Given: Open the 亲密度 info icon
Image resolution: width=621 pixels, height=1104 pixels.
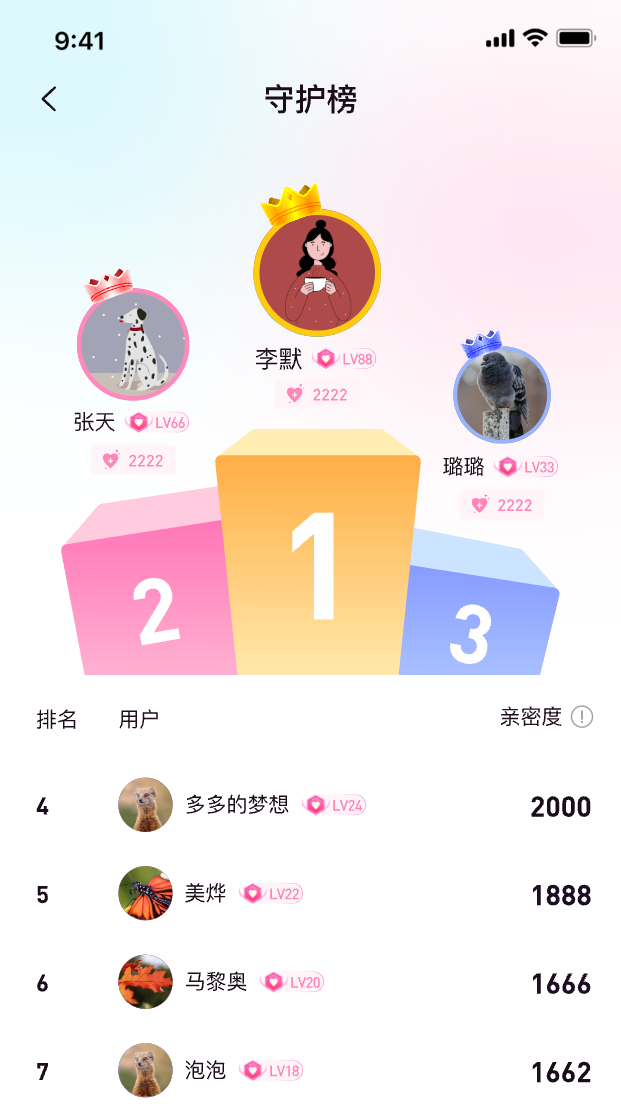Looking at the screenshot, I should point(582,717).
